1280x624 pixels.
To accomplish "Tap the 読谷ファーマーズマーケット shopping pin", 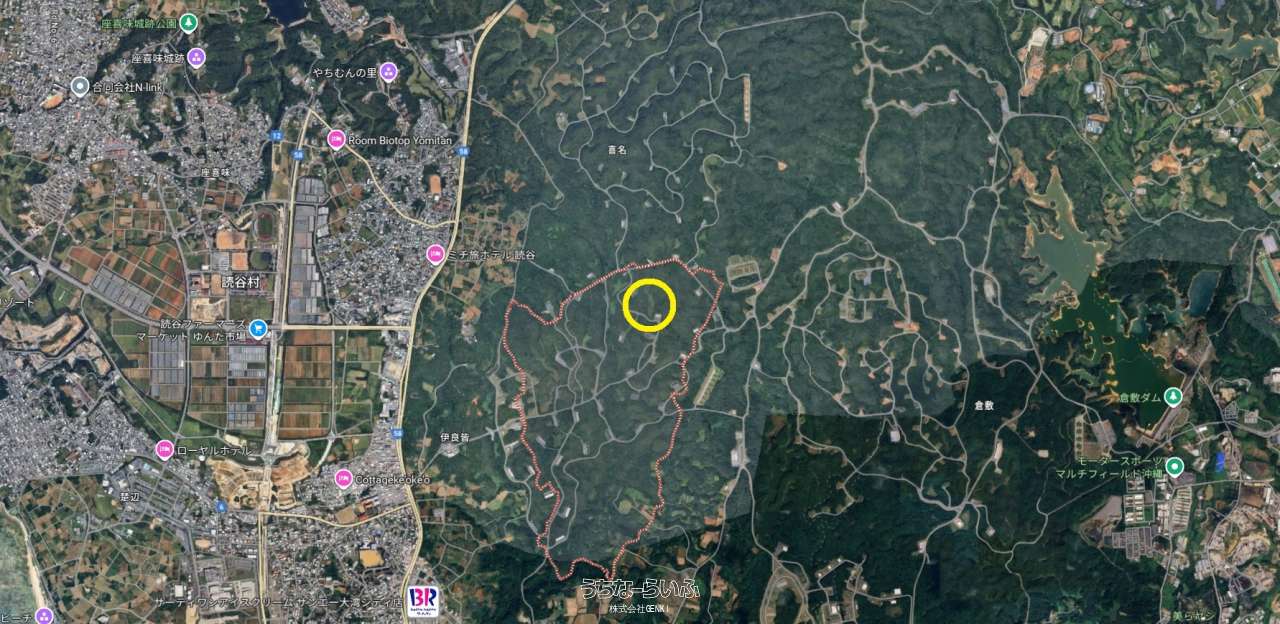I will click(258, 327).
